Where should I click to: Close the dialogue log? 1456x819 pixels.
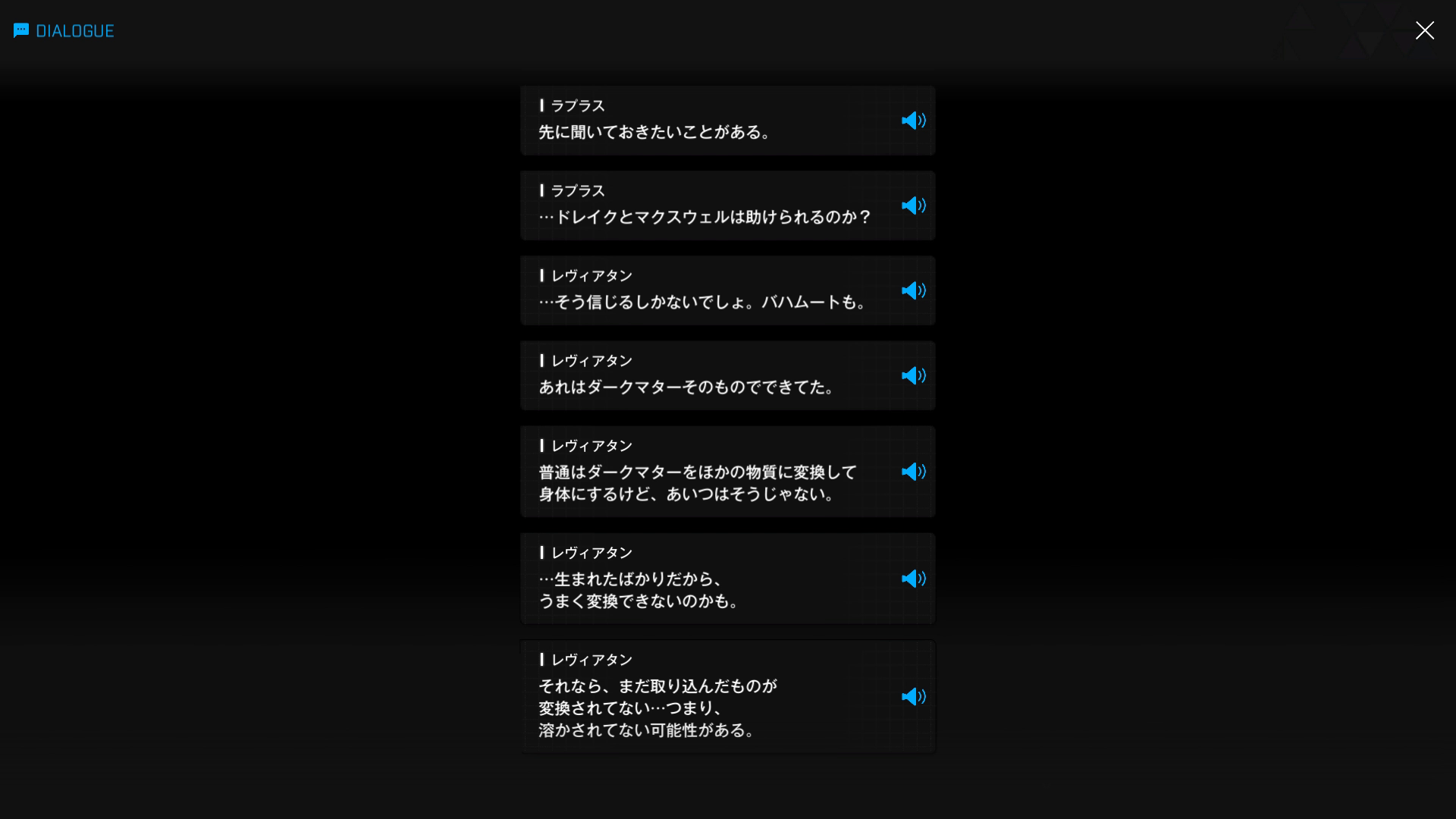1424,30
